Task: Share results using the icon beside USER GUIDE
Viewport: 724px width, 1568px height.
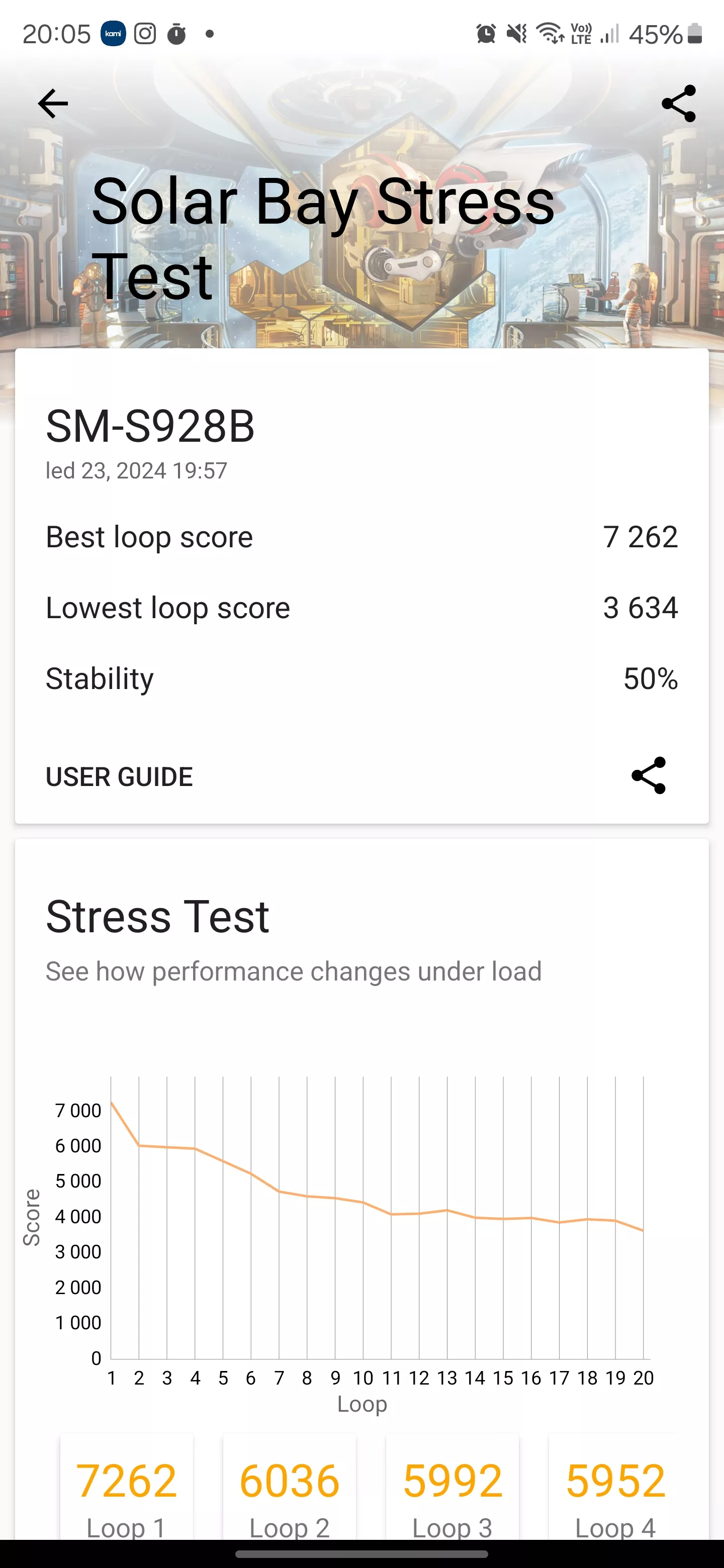Action: (649, 775)
